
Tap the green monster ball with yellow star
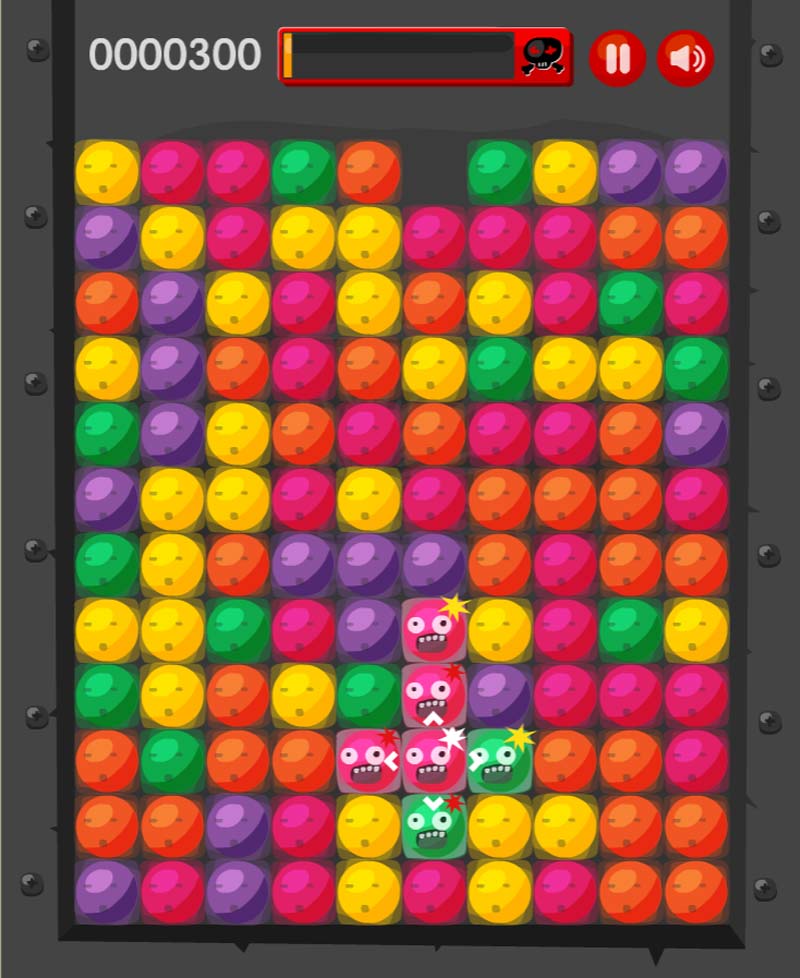pyautogui.click(x=499, y=762)
